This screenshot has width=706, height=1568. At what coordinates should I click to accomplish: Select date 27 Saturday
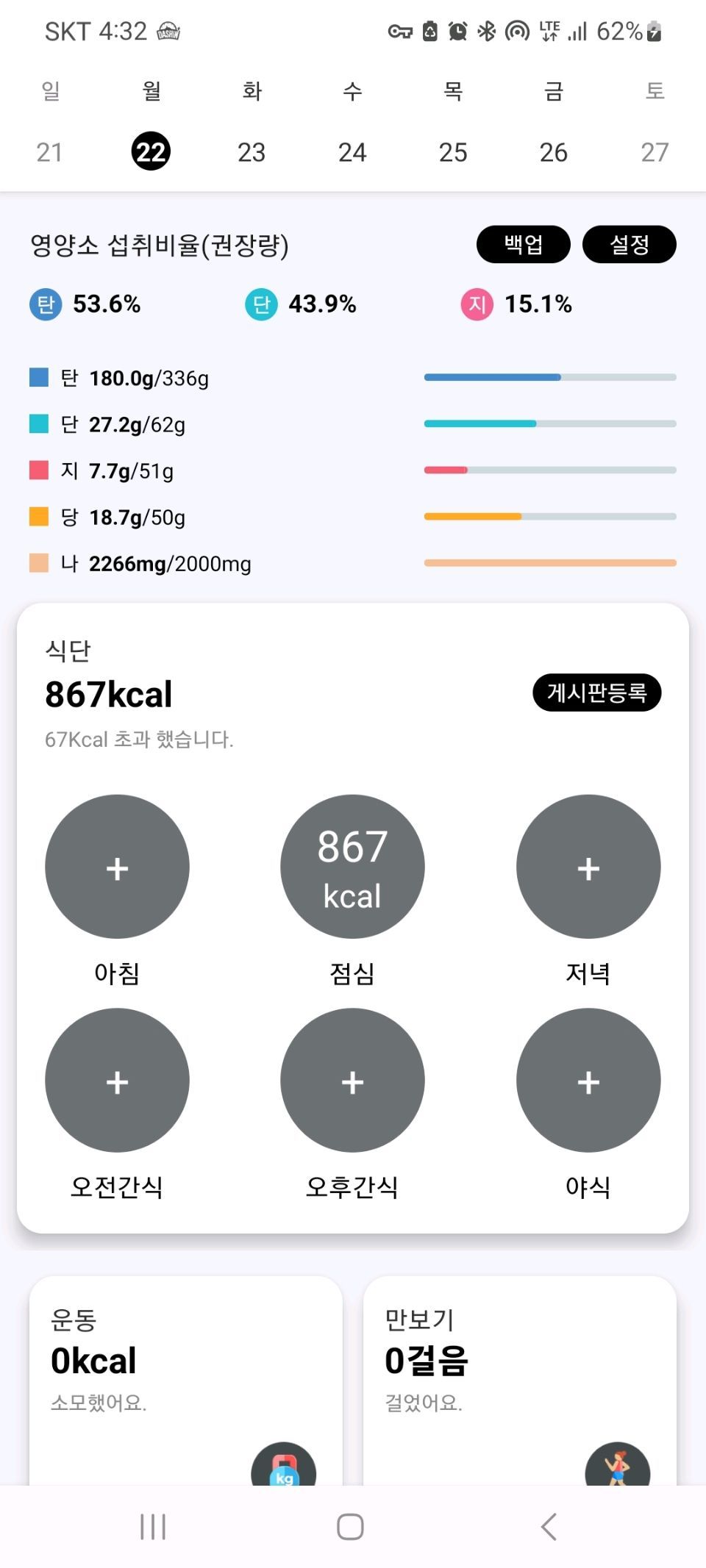[x=655, y=152]
